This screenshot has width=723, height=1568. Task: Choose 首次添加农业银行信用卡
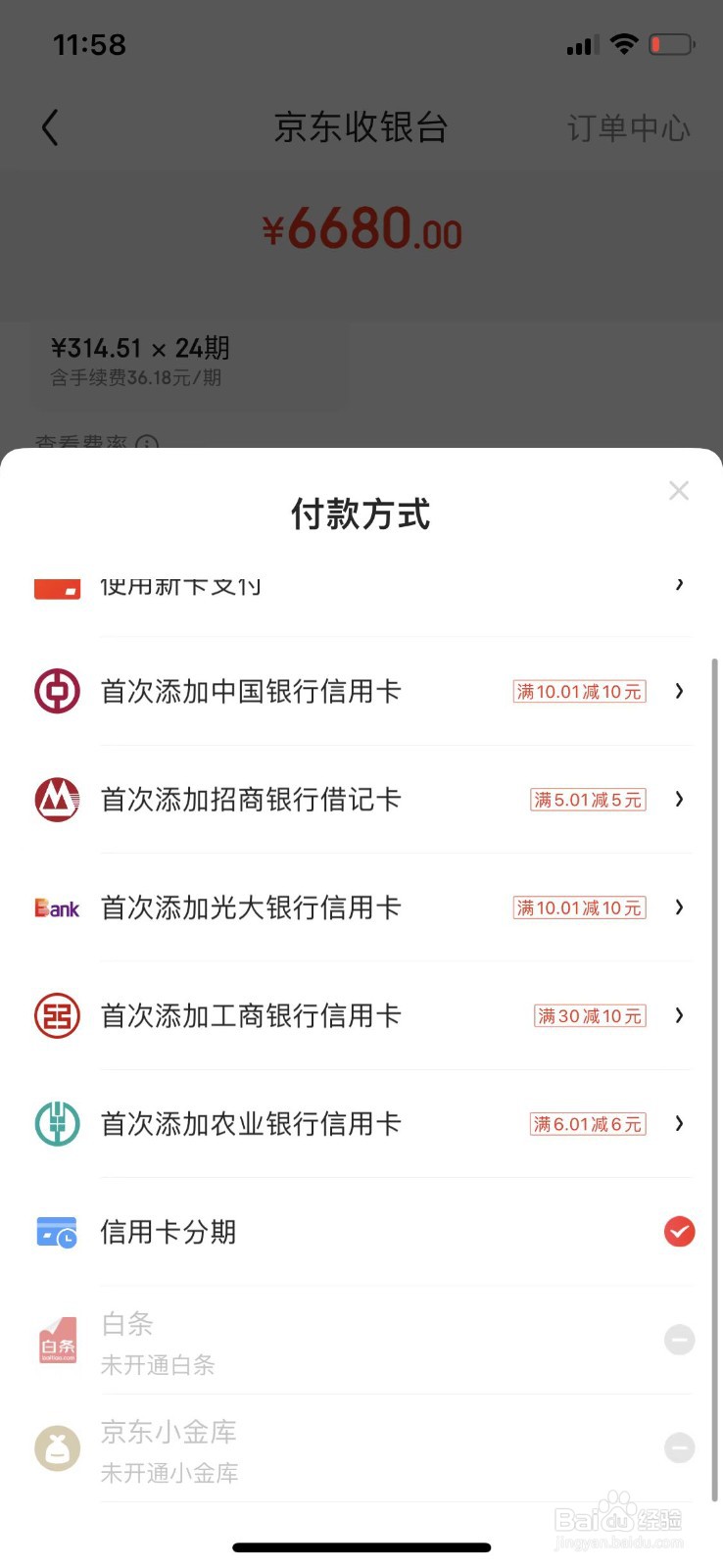tap(361, 1123)
